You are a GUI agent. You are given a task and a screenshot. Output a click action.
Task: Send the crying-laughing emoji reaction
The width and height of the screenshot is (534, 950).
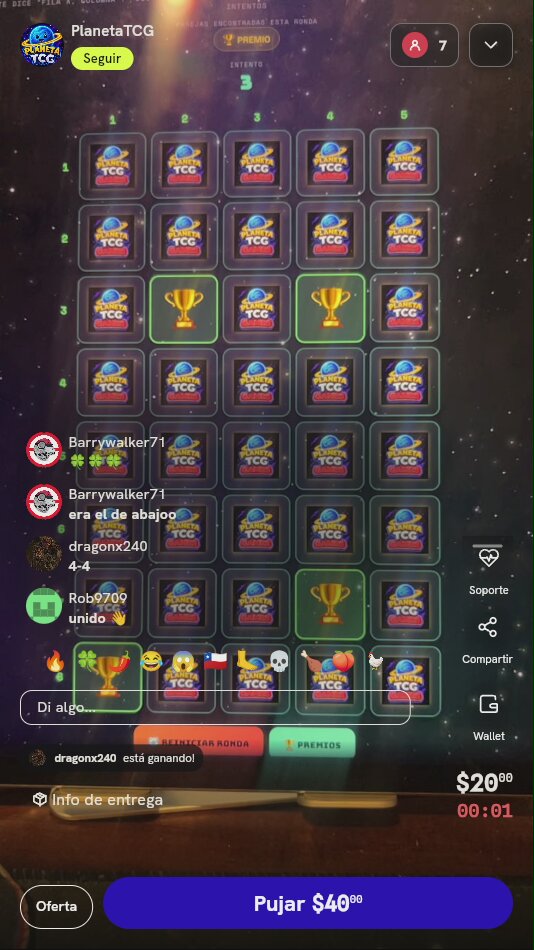(150, 661)
